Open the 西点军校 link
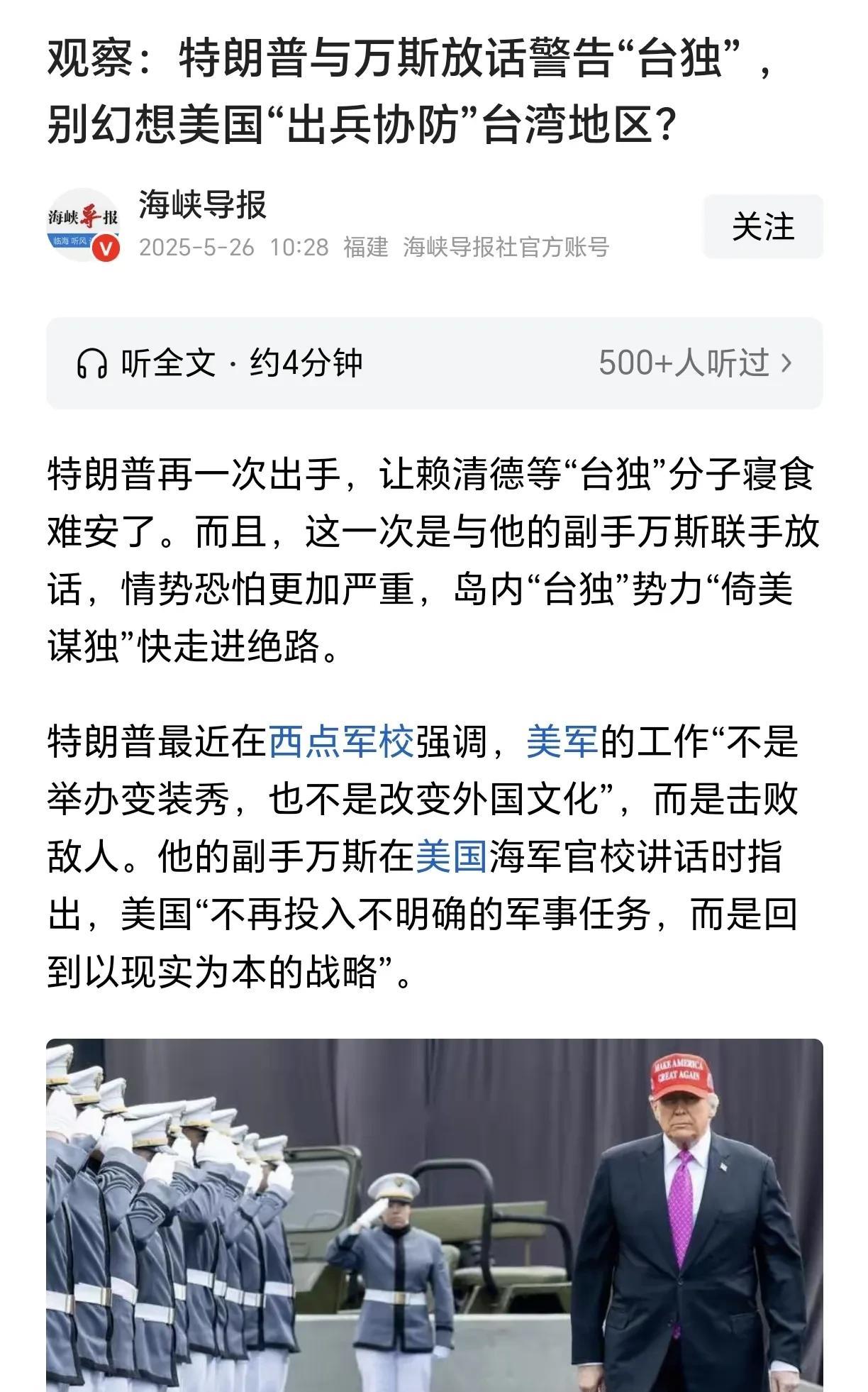The image size is (868, 1392). click(x=341, y=742)
